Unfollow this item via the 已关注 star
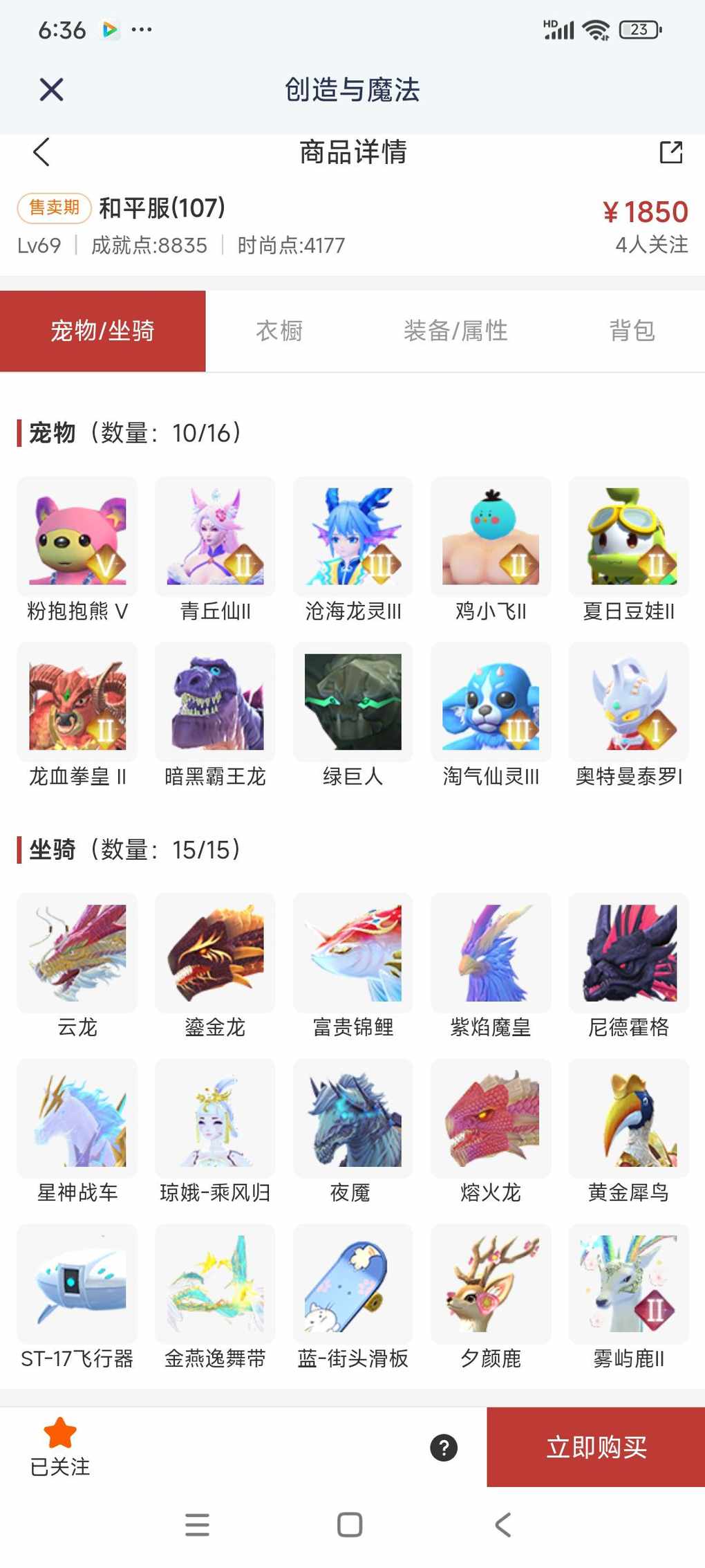705x1568 pixels. pos(60,1437)
